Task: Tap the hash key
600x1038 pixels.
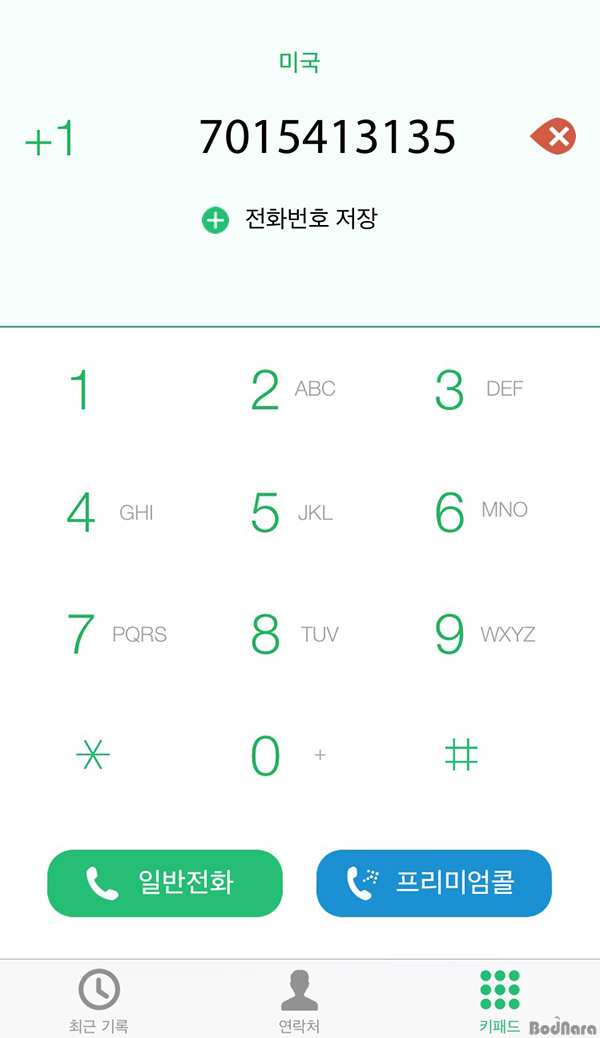Action: click(x=461, y=755)
